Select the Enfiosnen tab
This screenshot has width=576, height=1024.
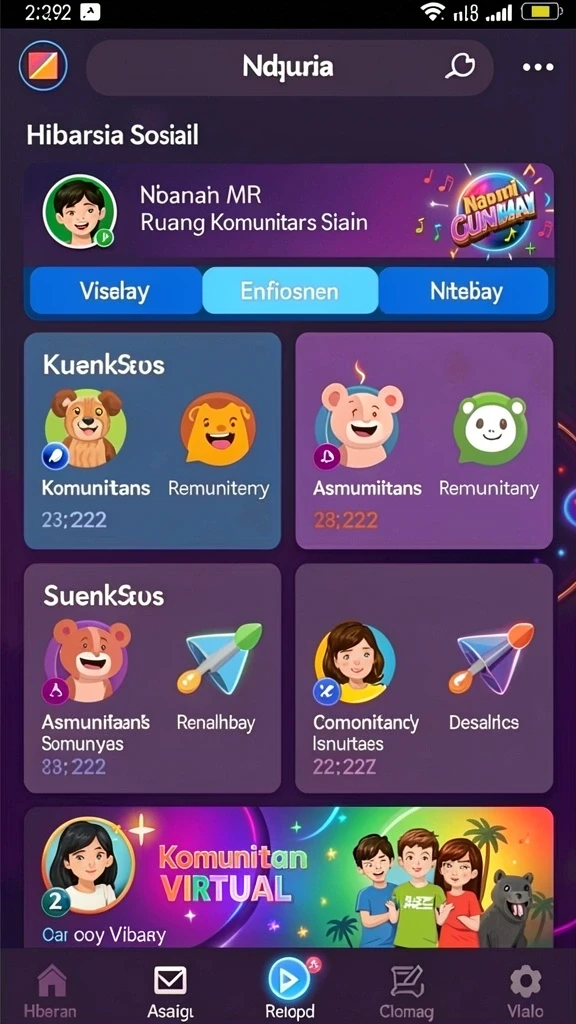(290, 291)
